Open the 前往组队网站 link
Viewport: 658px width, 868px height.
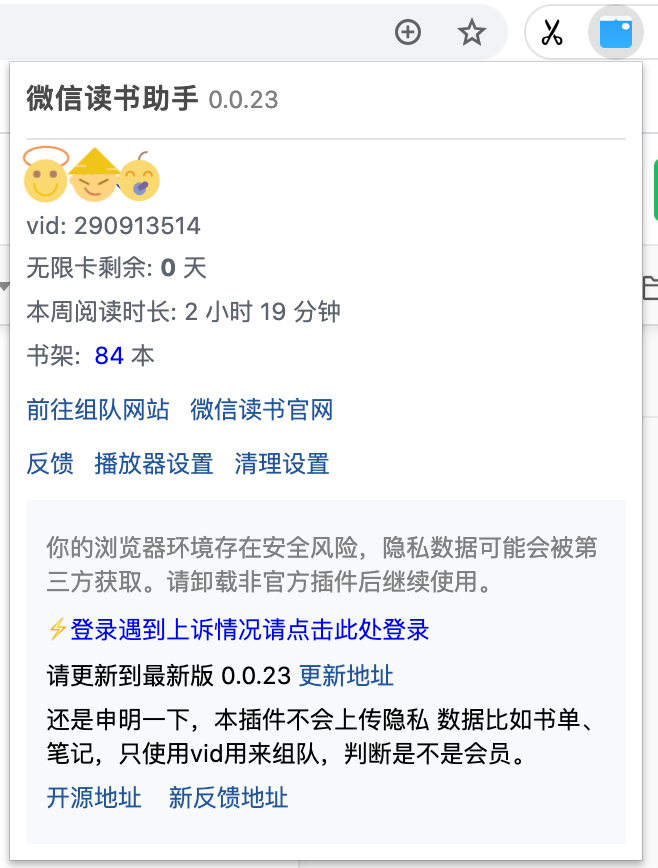pyautogui.click(x=98, y=410)
